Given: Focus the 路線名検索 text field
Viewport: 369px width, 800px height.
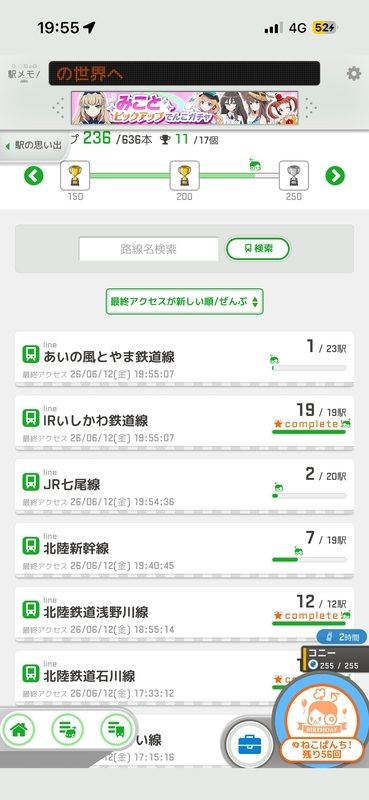Looking at the screenshot, I should [149, 249].
